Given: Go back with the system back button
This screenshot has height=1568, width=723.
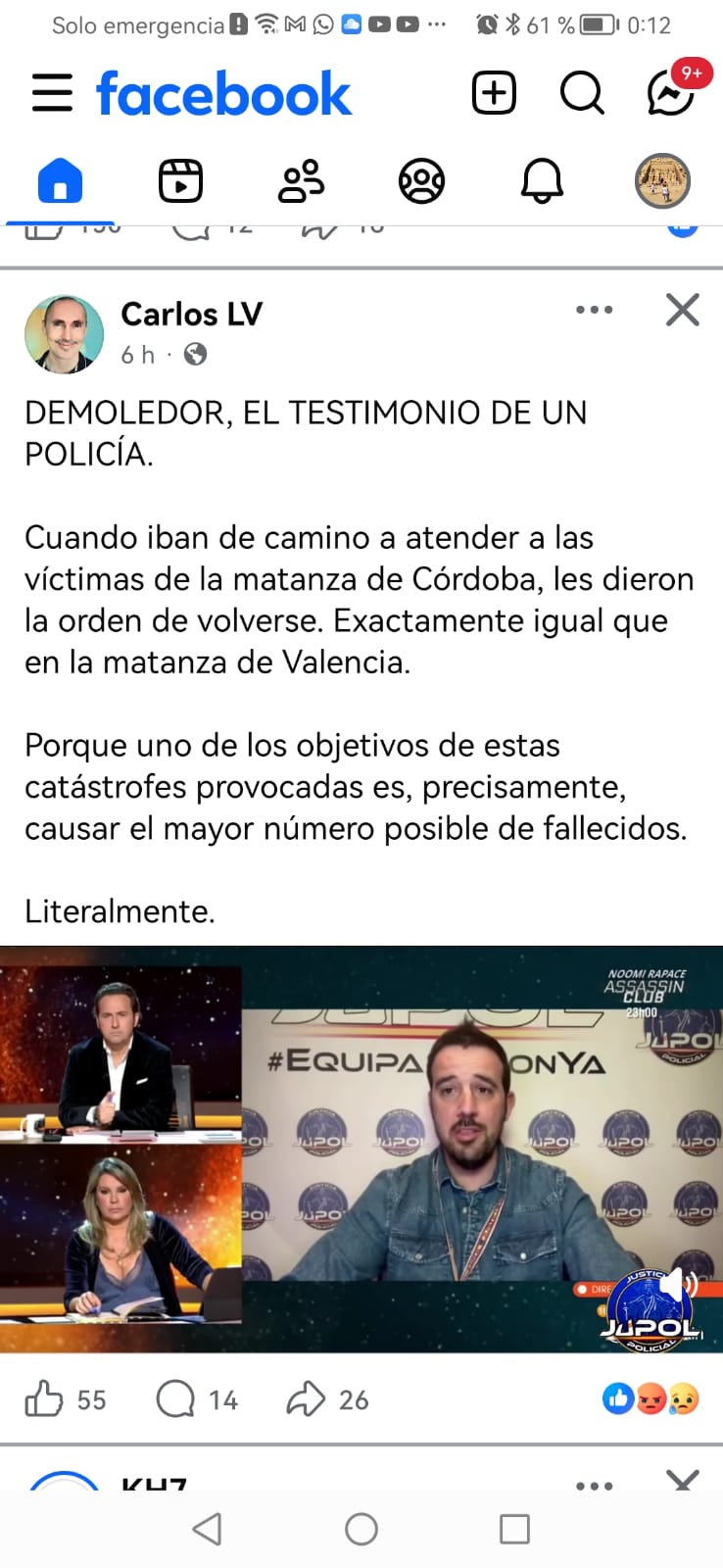Looking at the screenshot, I should coord(207,1529).
